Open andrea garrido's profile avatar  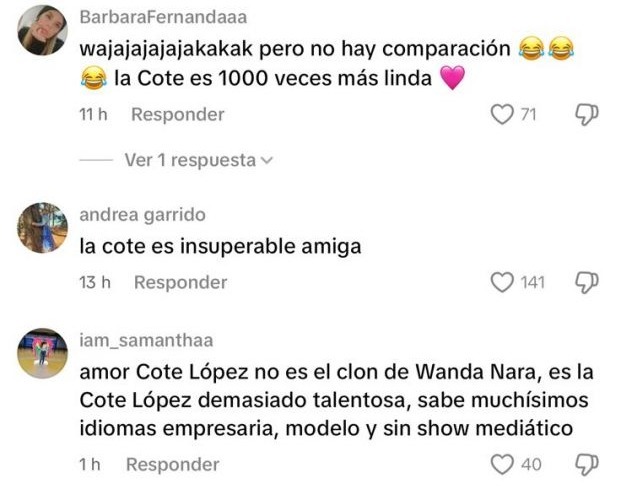(x=42, y=228)
